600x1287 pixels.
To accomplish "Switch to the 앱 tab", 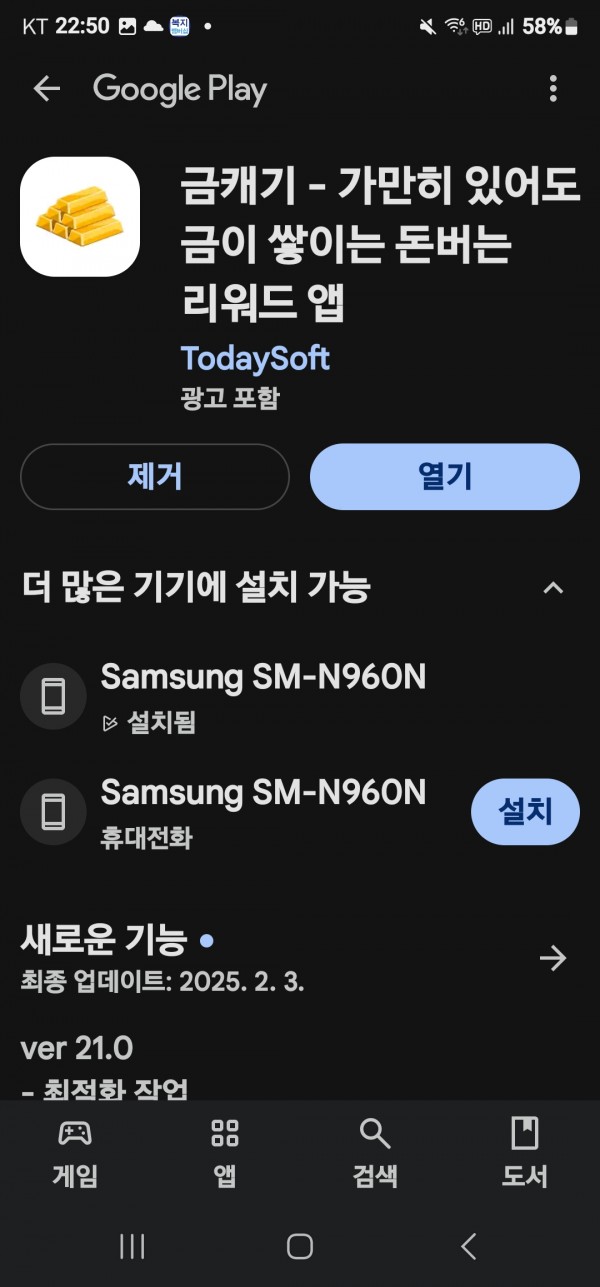I will click(225, 1154).
